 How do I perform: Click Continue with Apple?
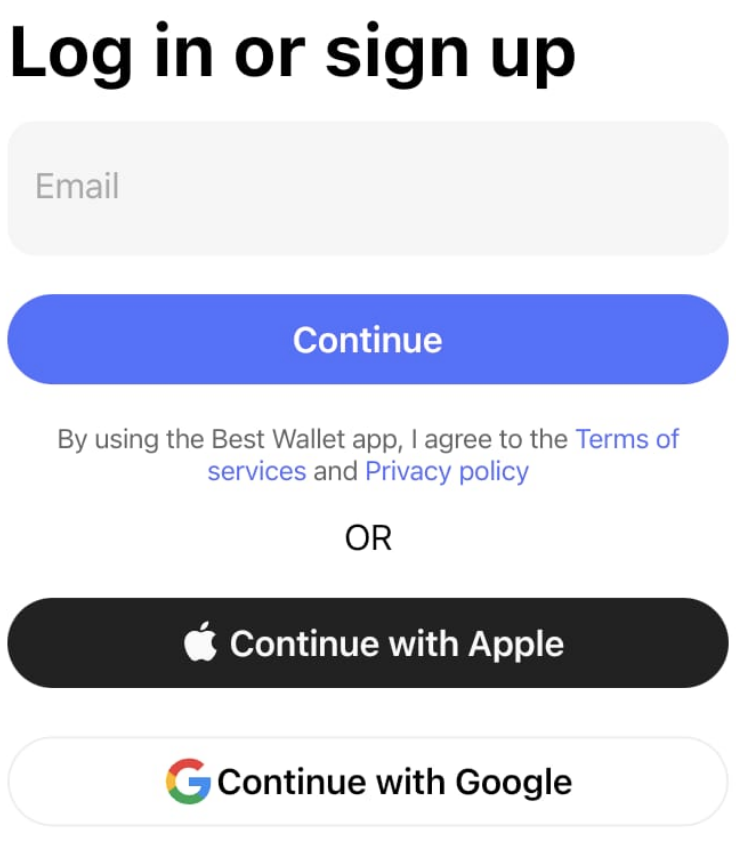(368, 642)
